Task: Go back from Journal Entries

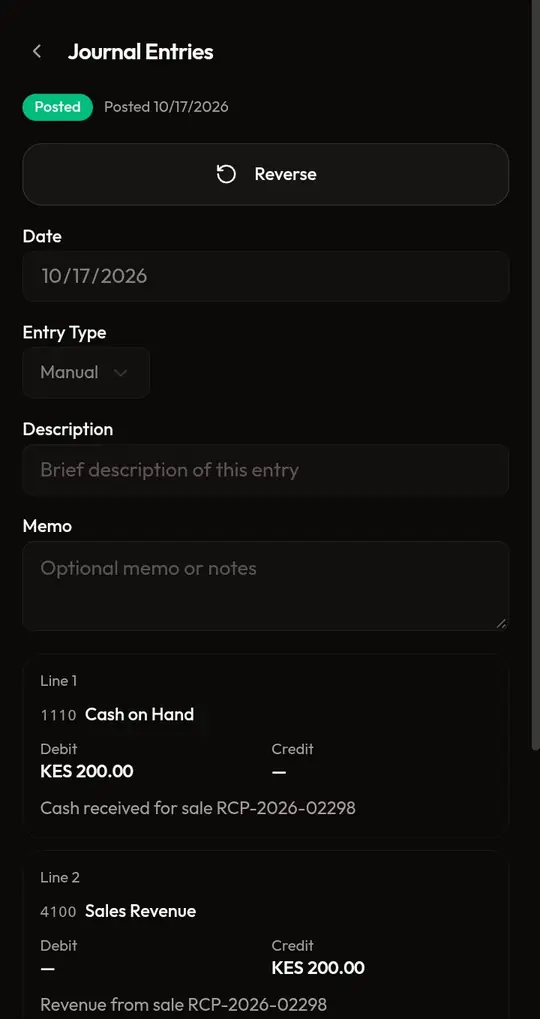Action: point(37,51)
